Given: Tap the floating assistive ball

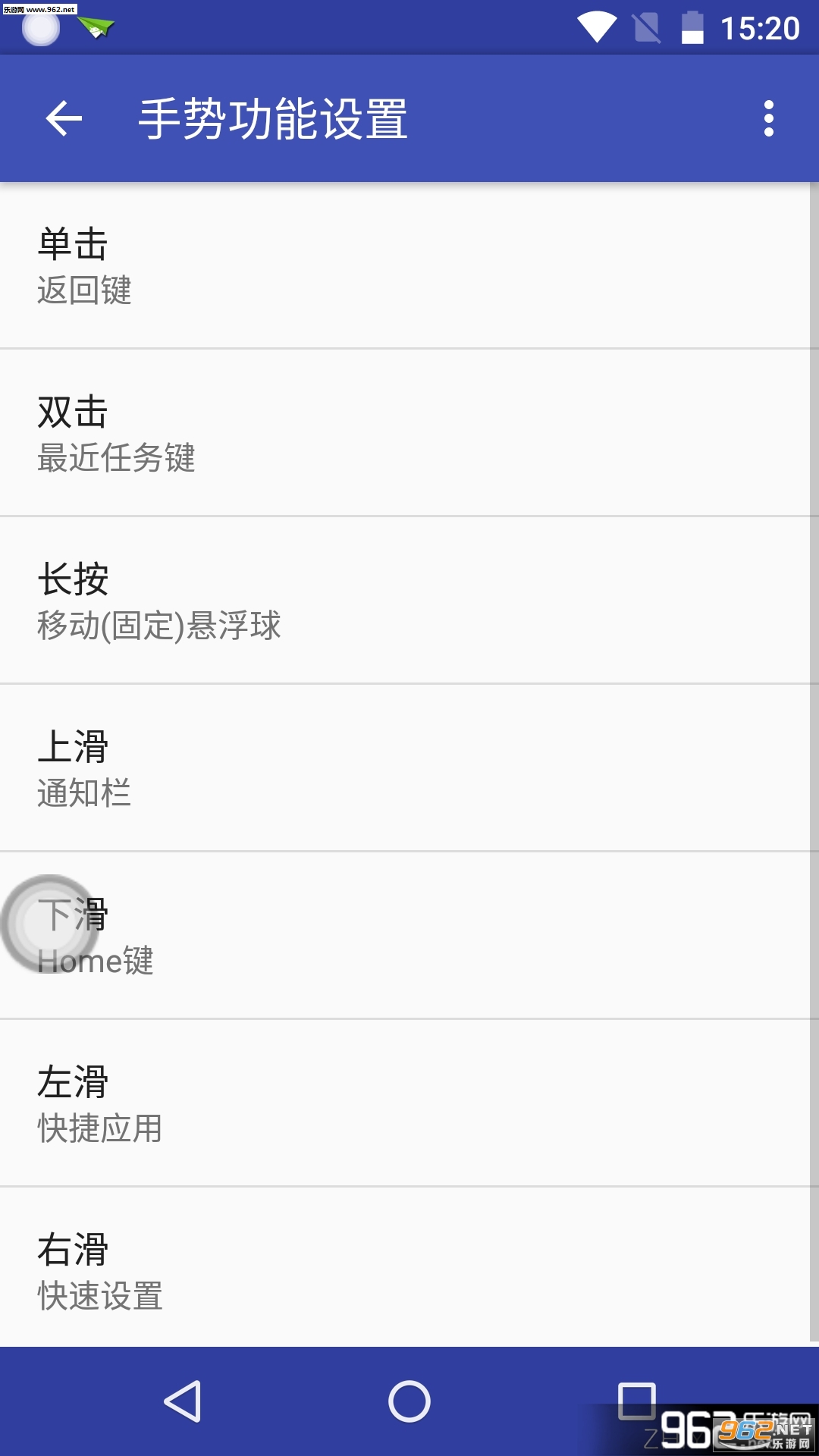Looking at the screenshot, I should [x=50, y=924].
